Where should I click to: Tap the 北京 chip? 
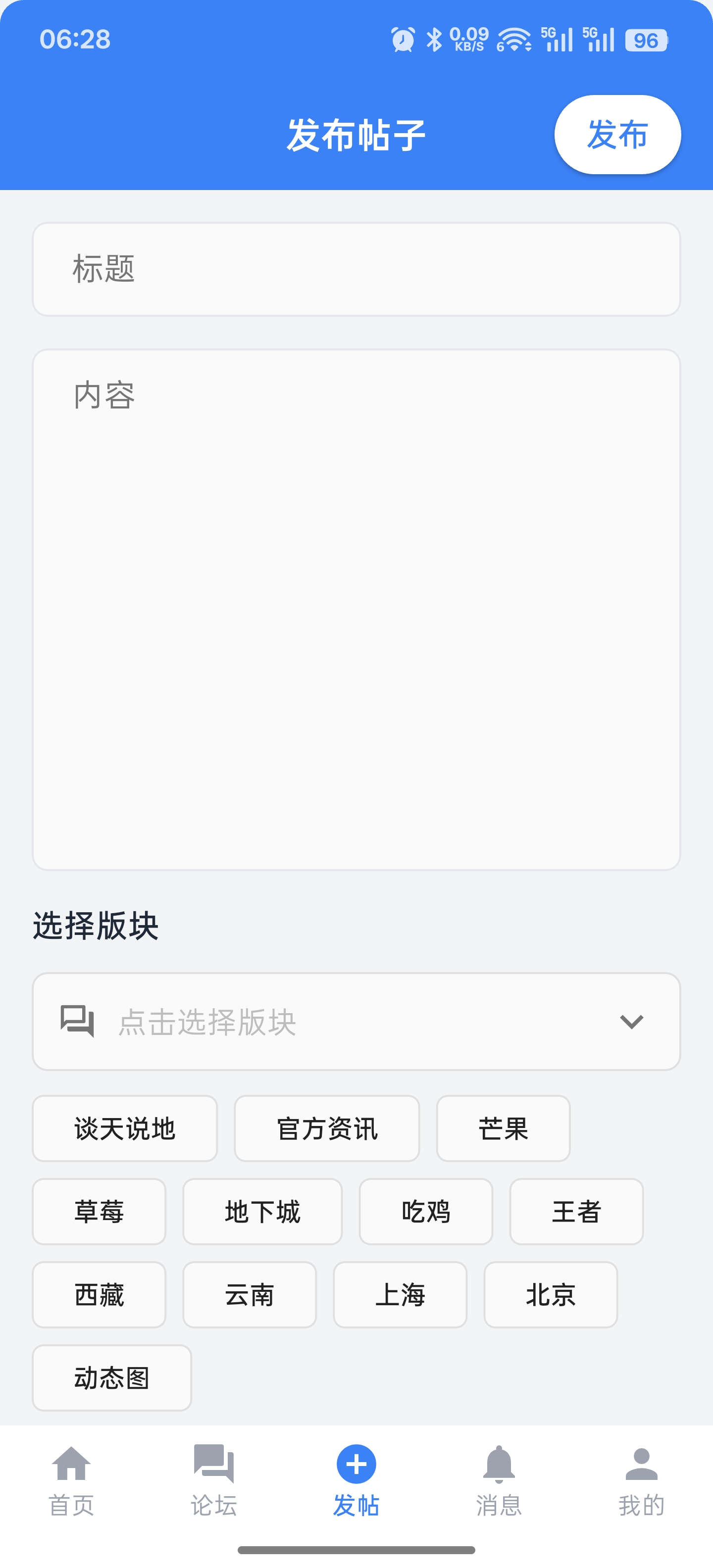[x=551, y=1295]
